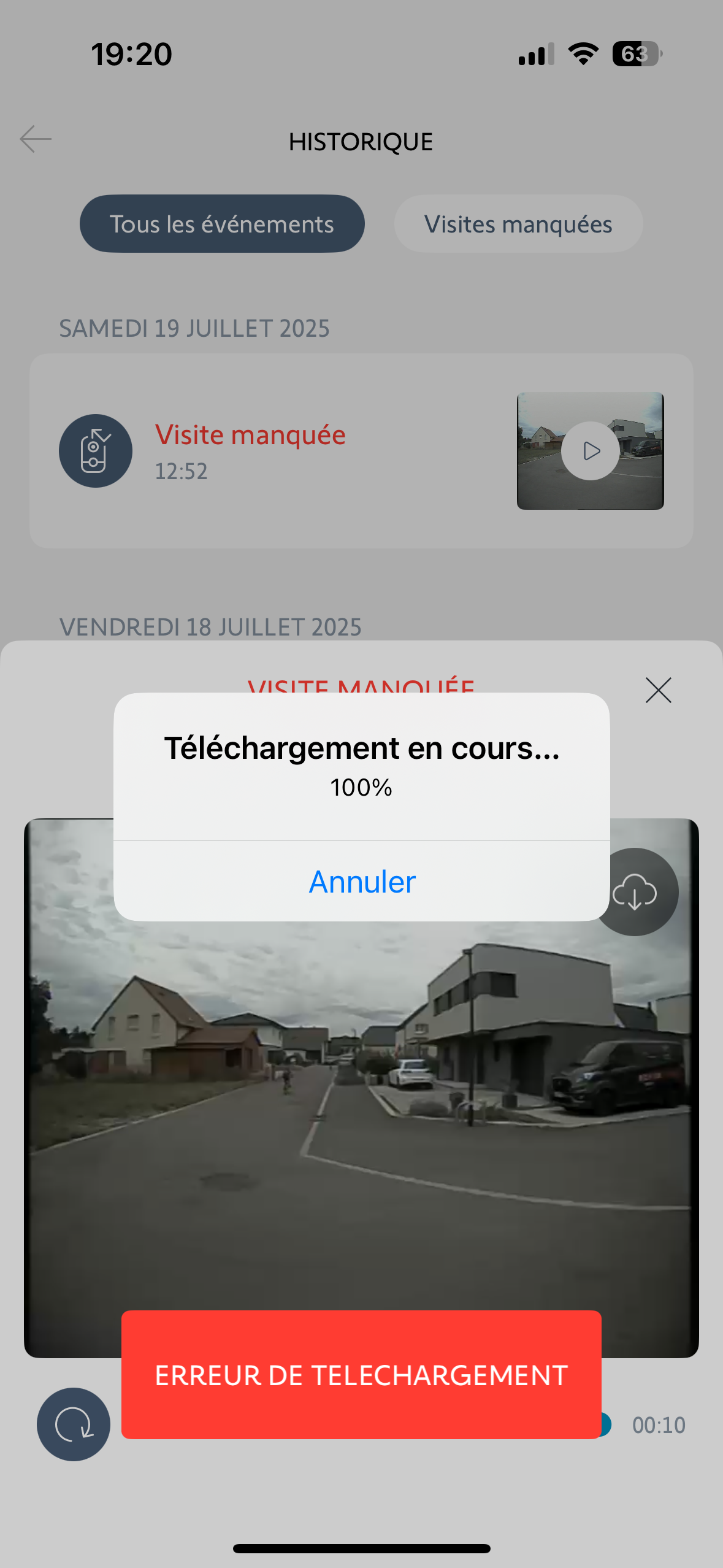Replay the video clip
The width and height of the screenshot is (723, 1568).
point(74,1424)
